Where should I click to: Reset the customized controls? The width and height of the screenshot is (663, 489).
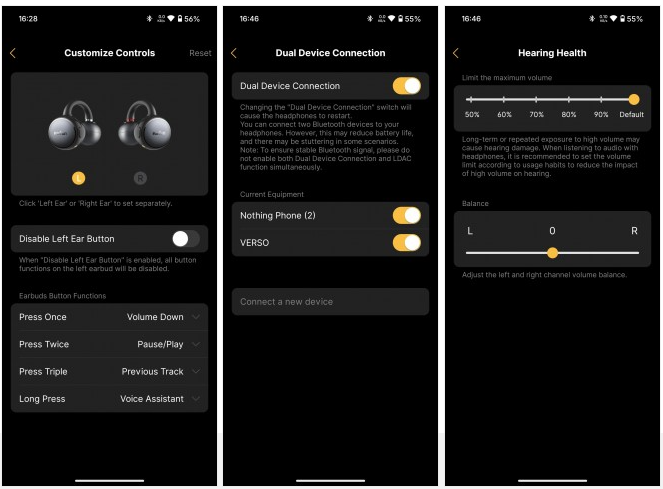tap(200, 53)
